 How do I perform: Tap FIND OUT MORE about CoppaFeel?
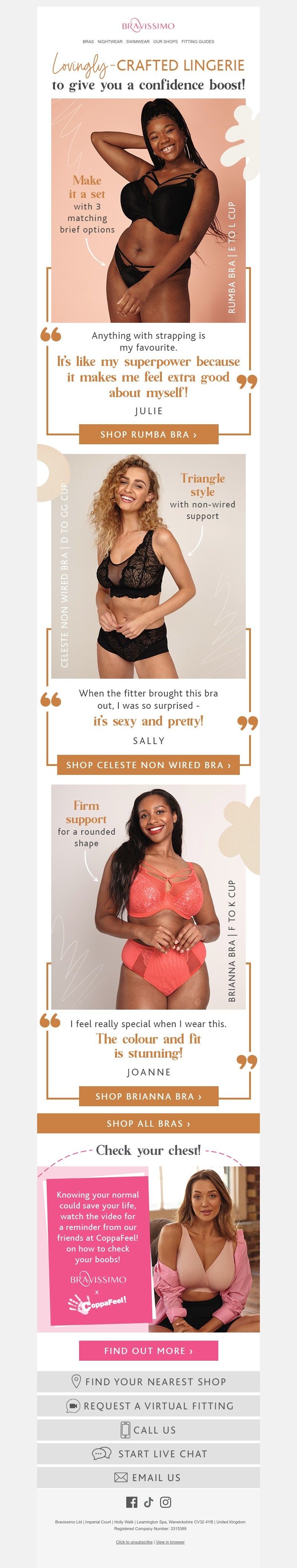[x=148, y=1351]
